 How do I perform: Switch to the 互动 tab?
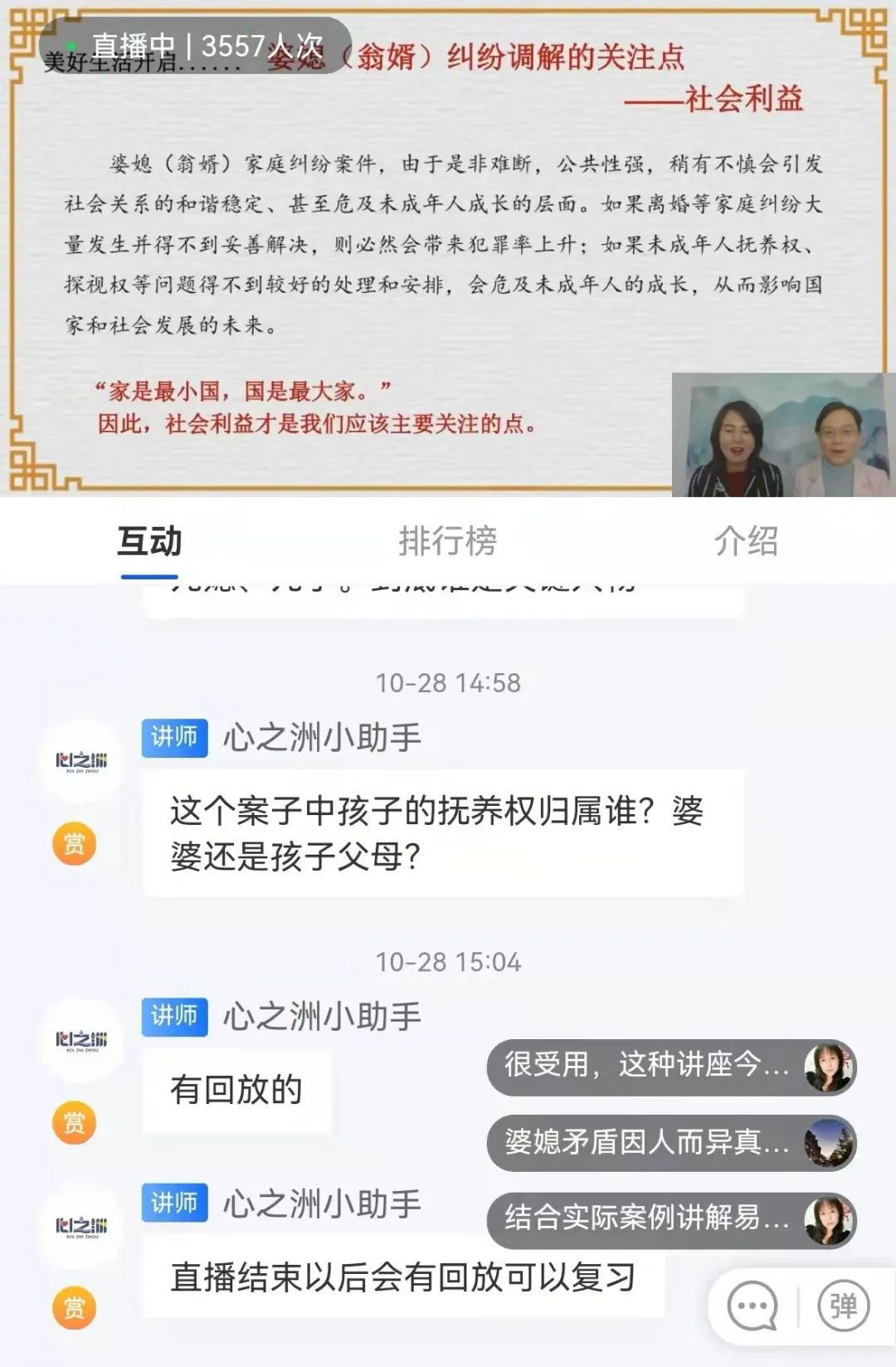pos(149,542)
